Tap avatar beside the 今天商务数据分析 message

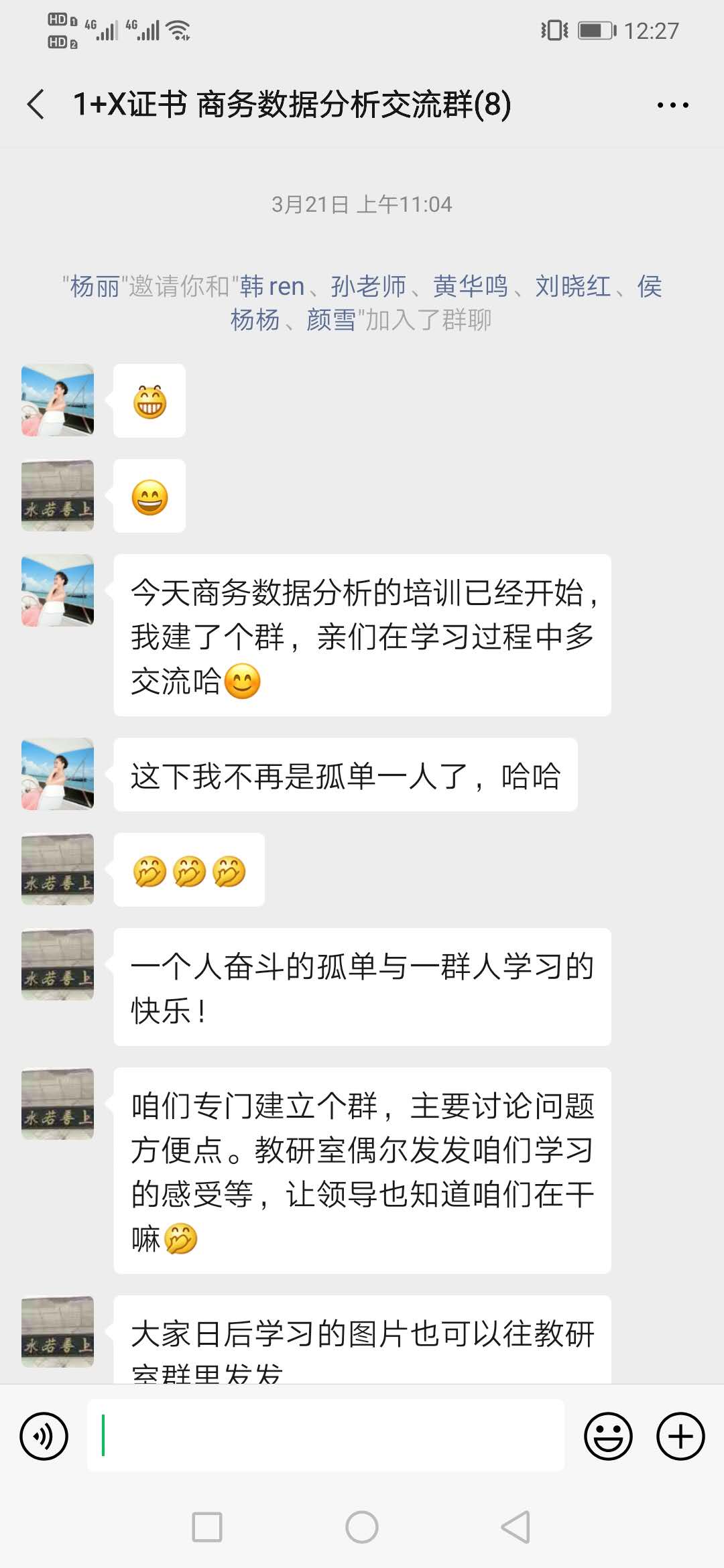click(x=58, y=590)
